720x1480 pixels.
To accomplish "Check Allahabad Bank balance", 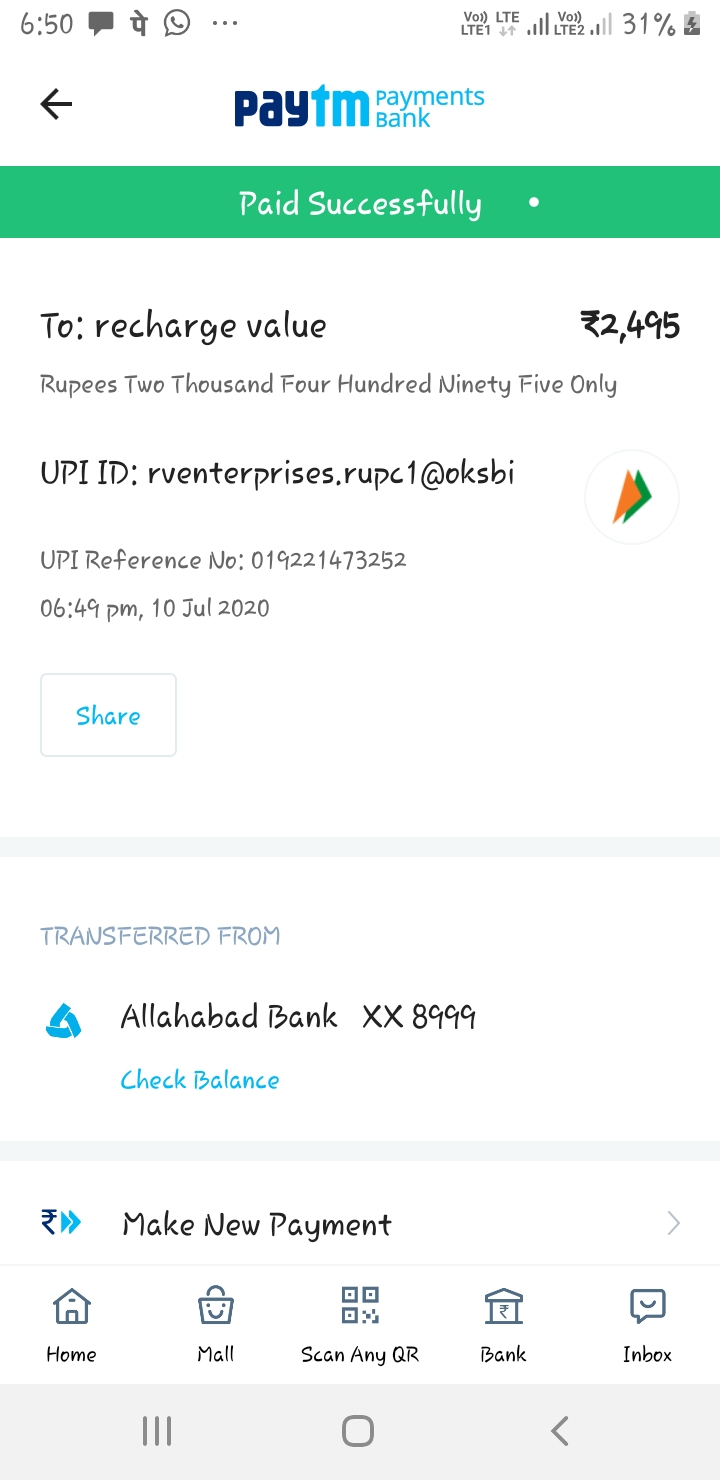I will 199,1080.
